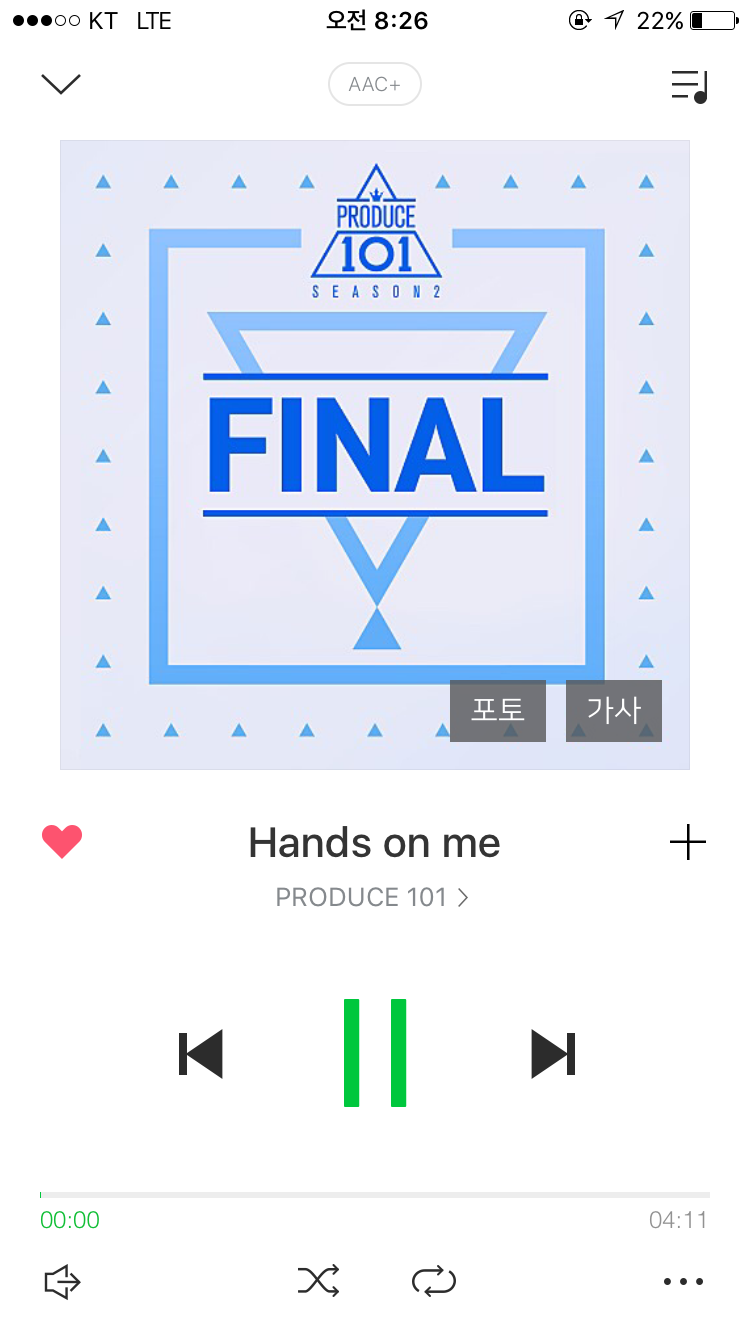Skip to the next track
Screen dimensions: 750x1334
coord(553,1053)
